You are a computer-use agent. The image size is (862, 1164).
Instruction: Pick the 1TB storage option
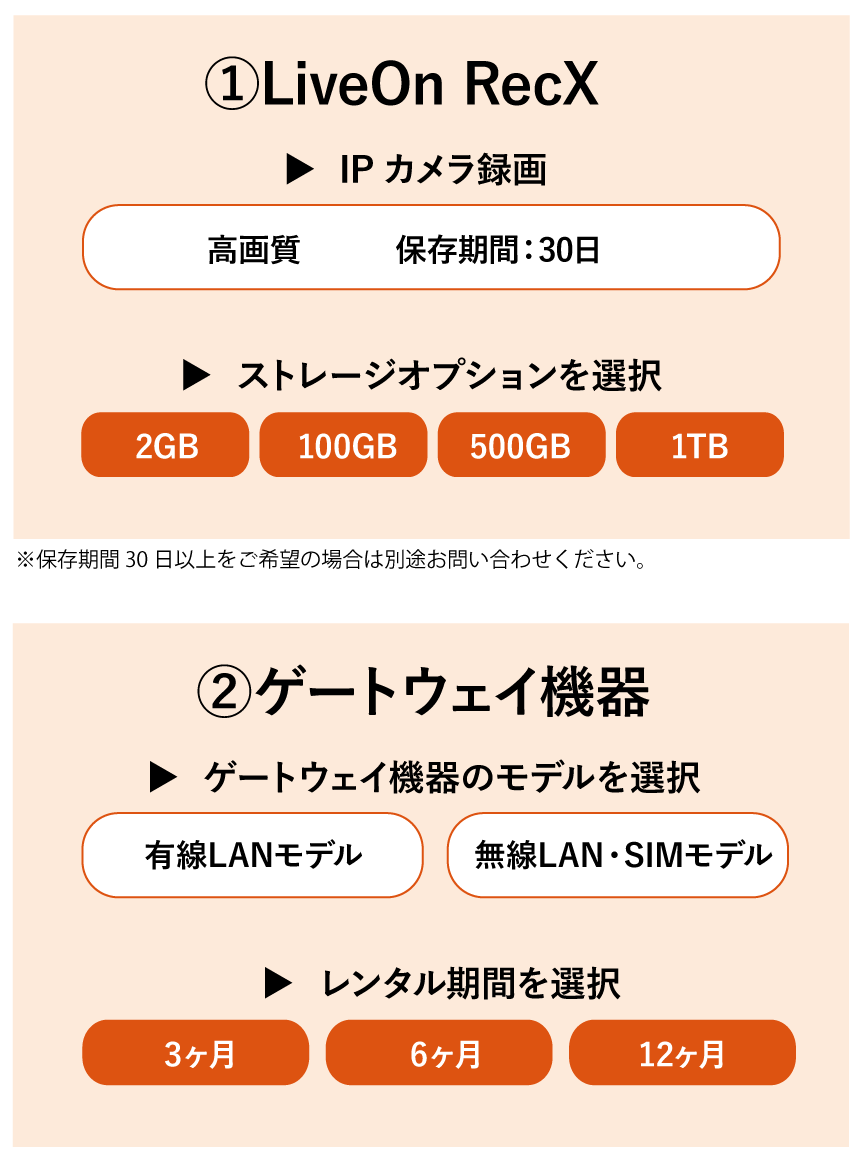point(699,445)
